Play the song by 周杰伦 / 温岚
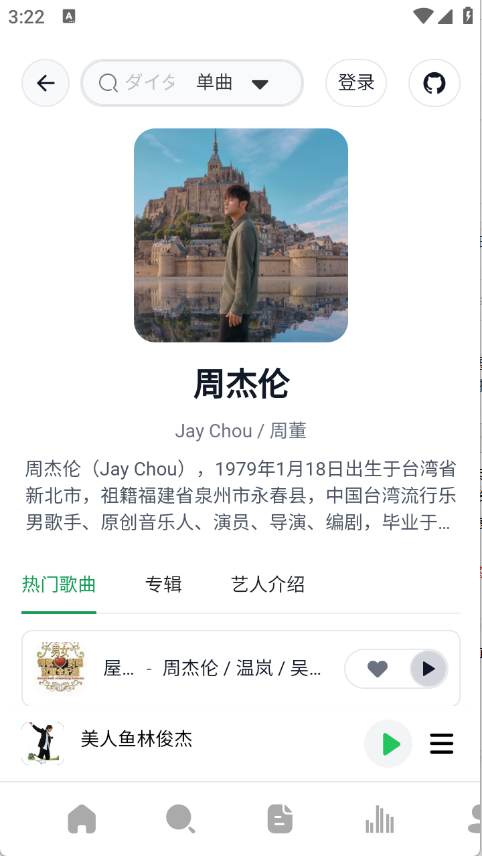 pyautogui.click(x=429, y=669)
